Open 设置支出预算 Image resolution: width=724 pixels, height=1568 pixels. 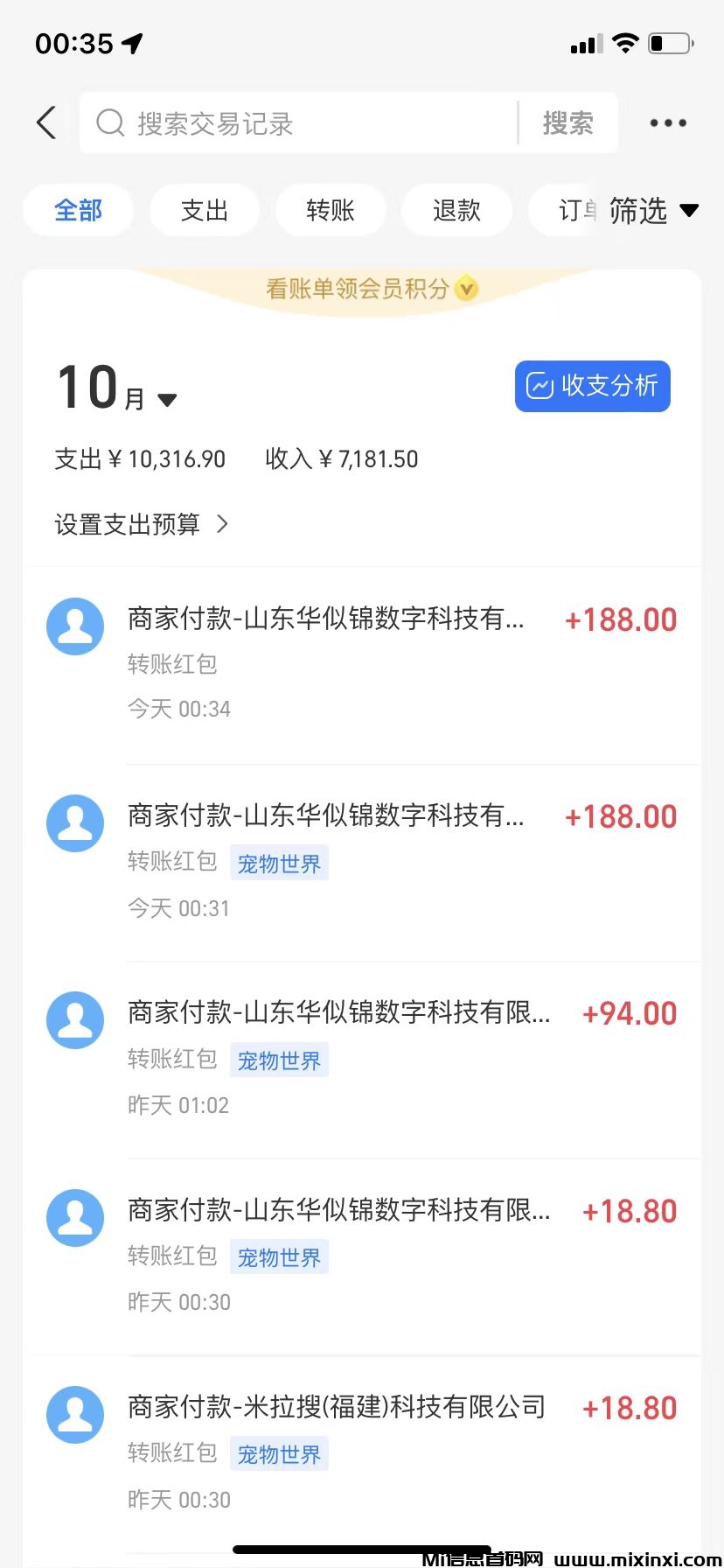141,524
